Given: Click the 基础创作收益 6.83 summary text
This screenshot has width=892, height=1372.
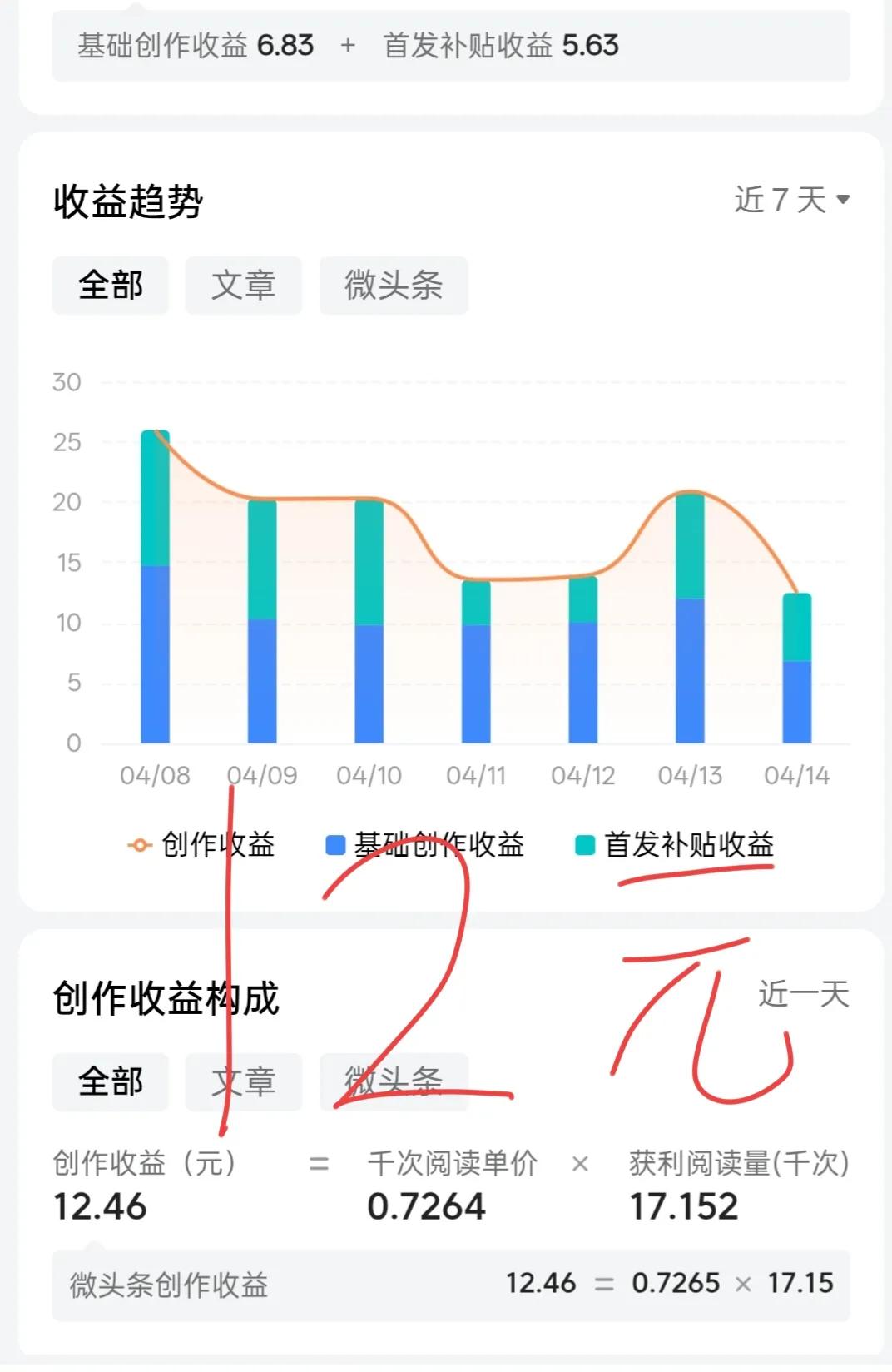Looking at the screenshot, I should 196,46.
